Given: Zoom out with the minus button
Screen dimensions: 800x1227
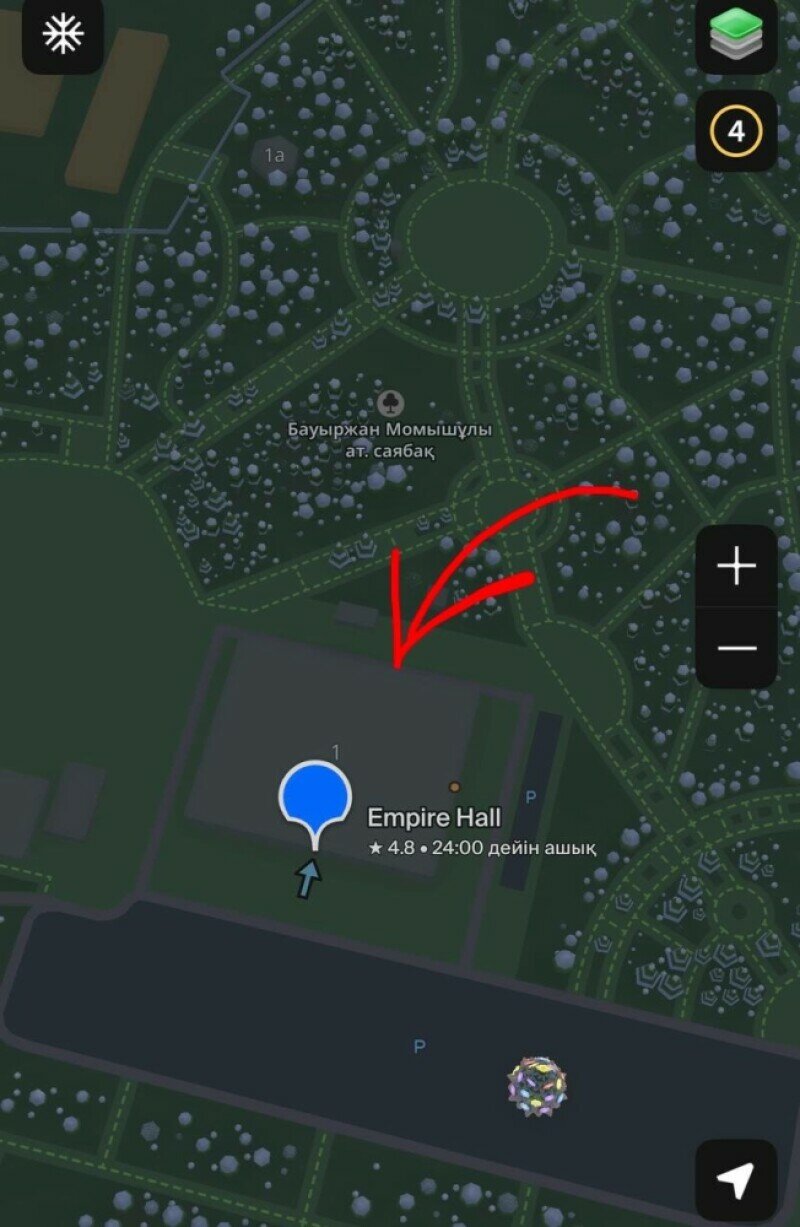Looking at the screenshot, I should [736, 648].
